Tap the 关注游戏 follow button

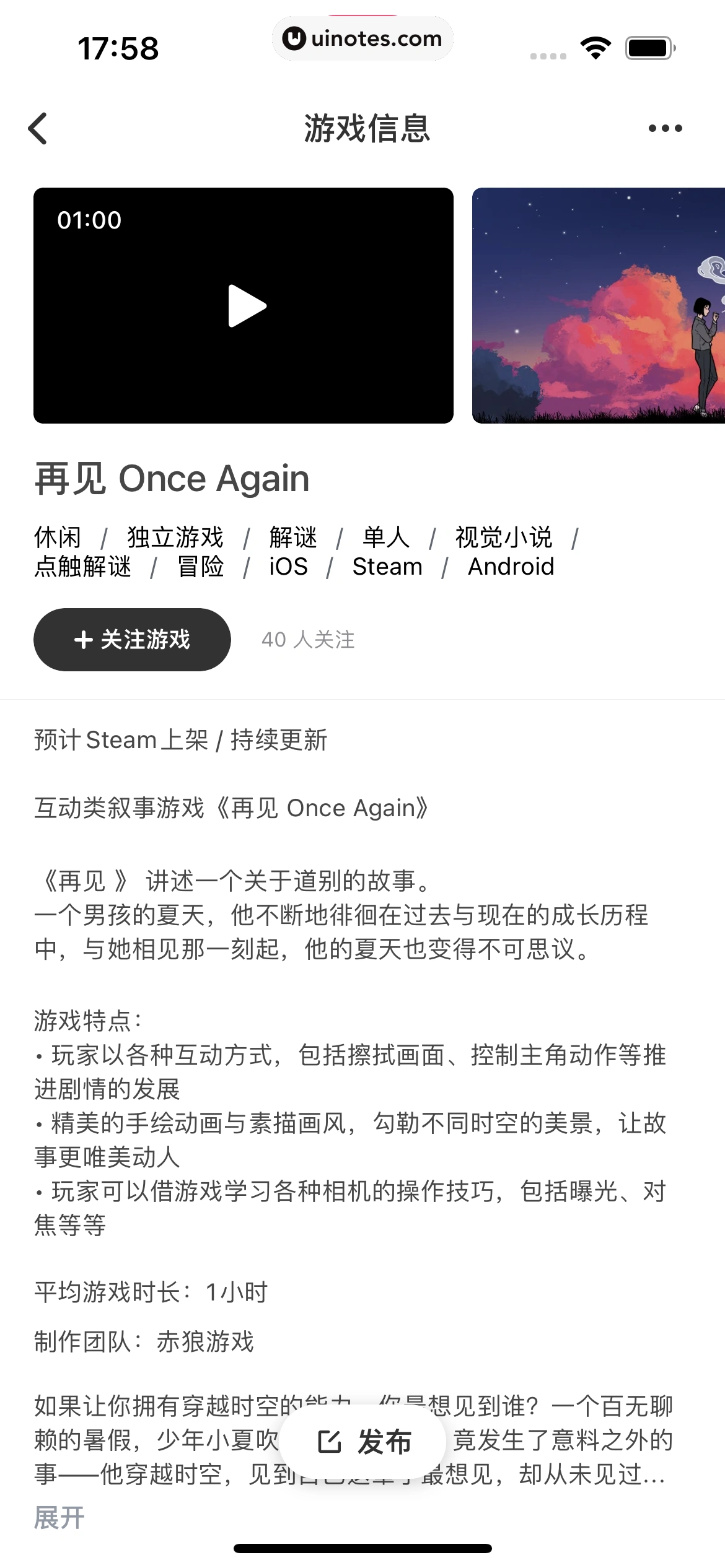(132, 640)
